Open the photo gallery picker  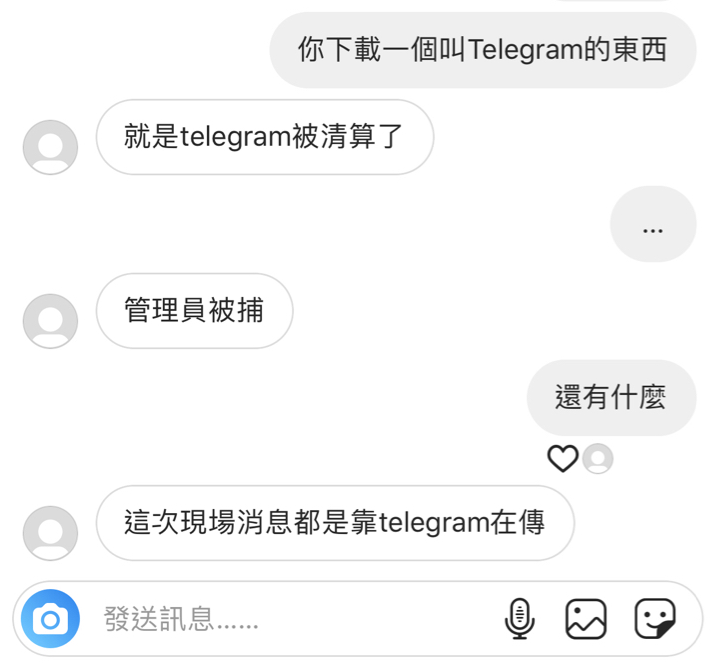[x=586, y=620]
